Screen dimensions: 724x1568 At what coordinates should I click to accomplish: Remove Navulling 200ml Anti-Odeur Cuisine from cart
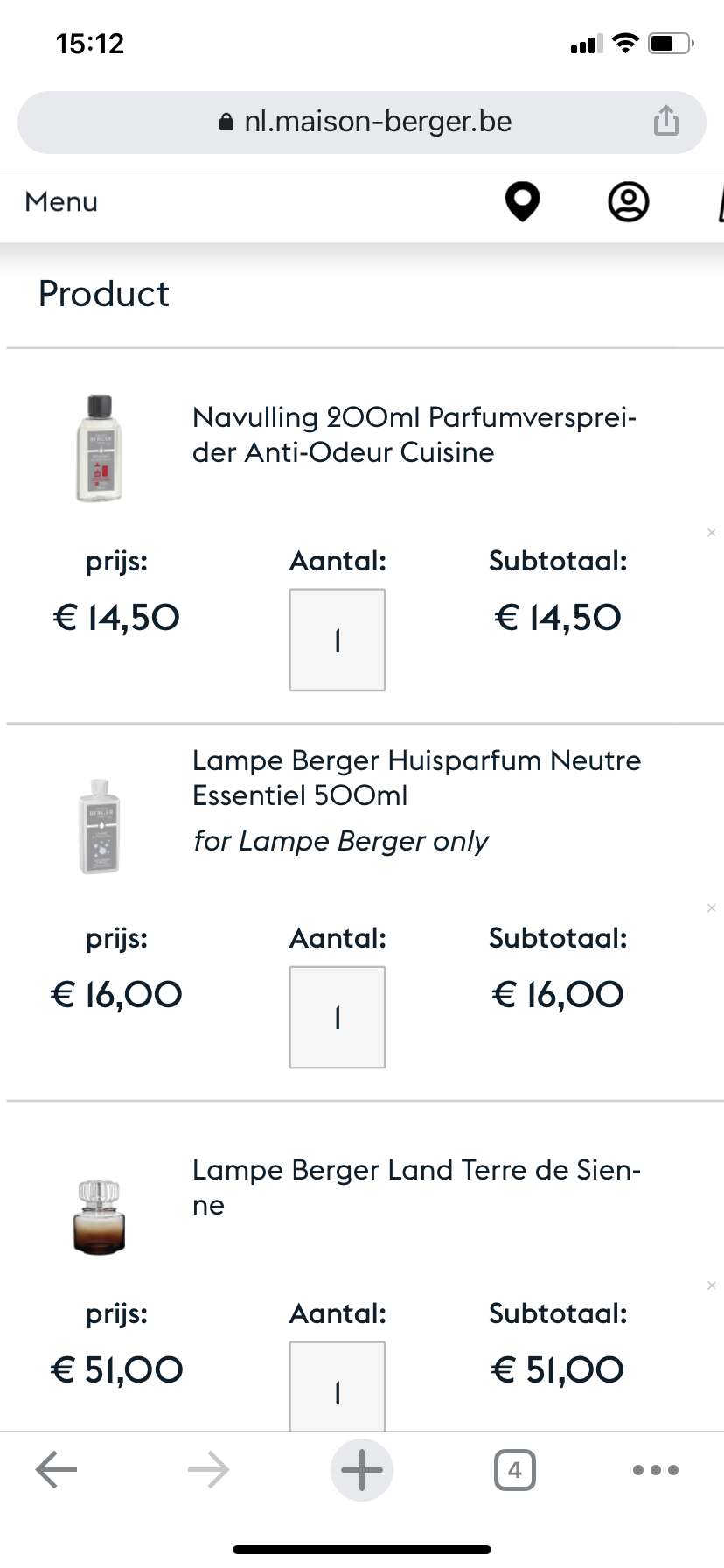[x=711, y=533]
